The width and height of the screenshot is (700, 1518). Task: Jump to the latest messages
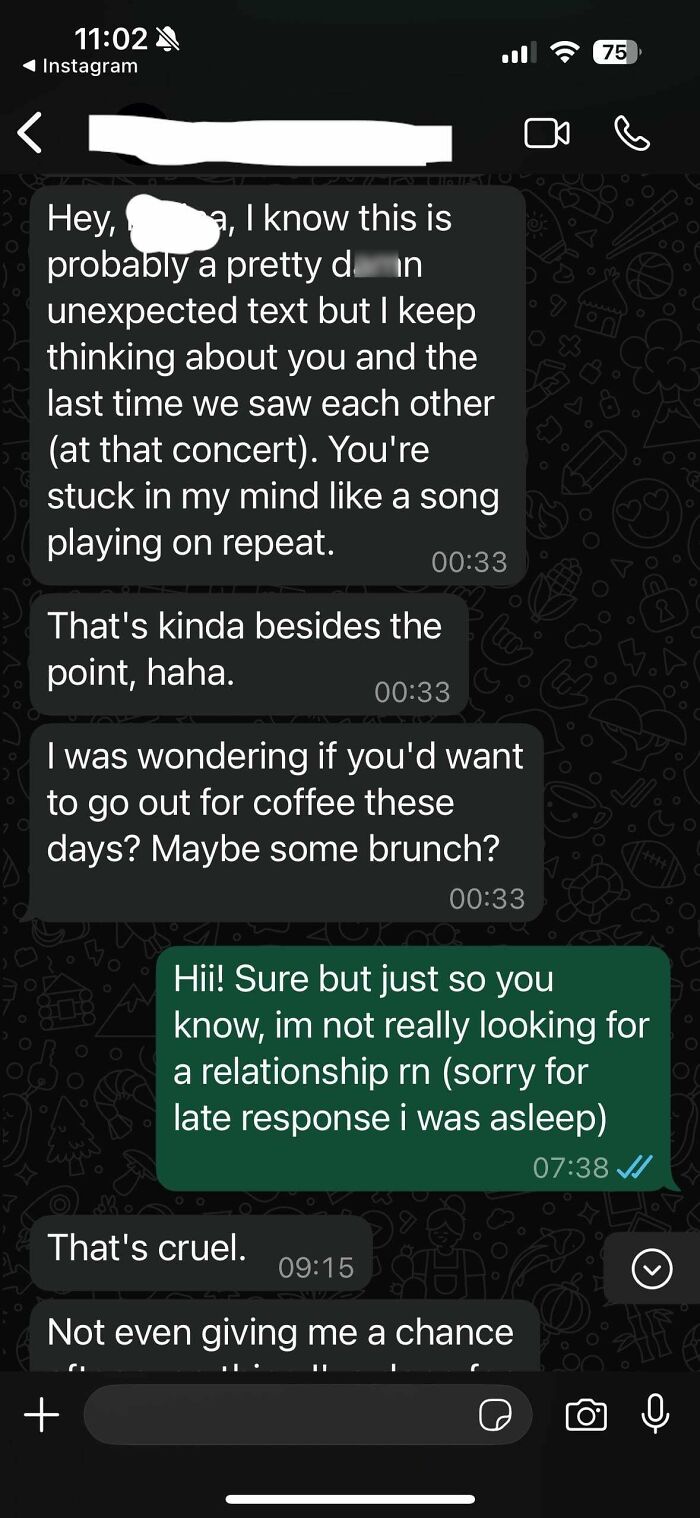pyautogui.click(x=652, y=1269)
